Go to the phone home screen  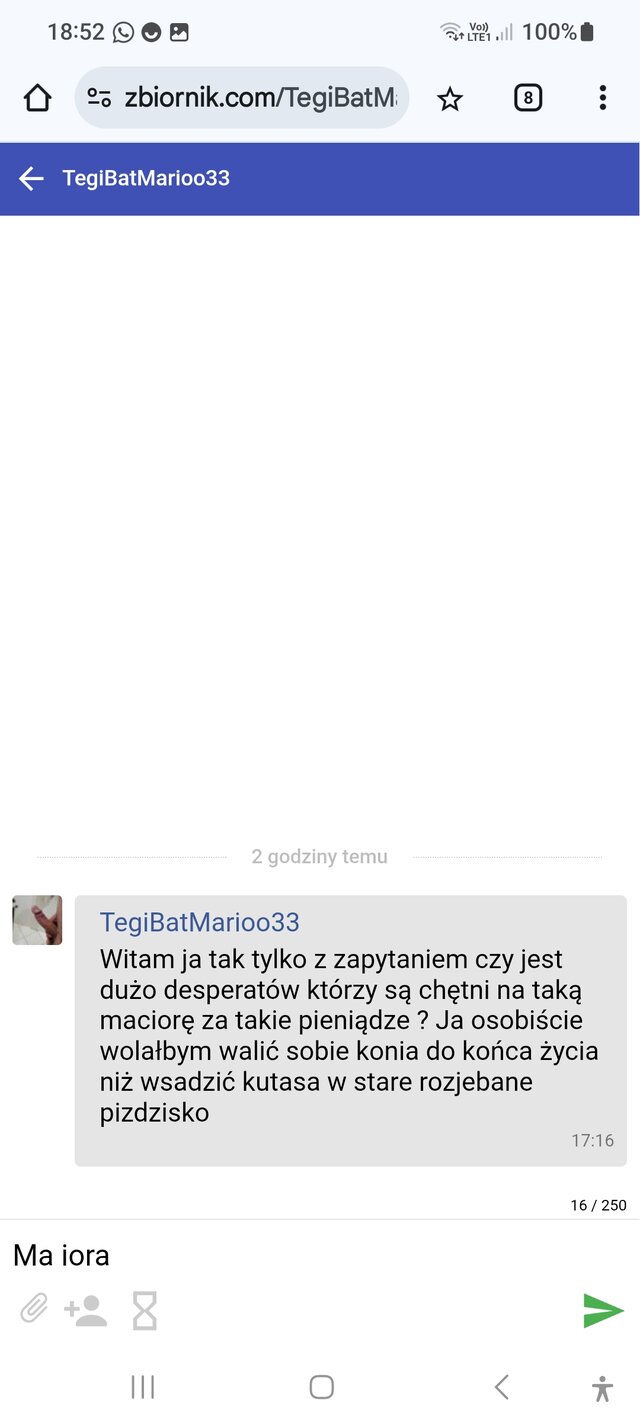pos(321,1387)
